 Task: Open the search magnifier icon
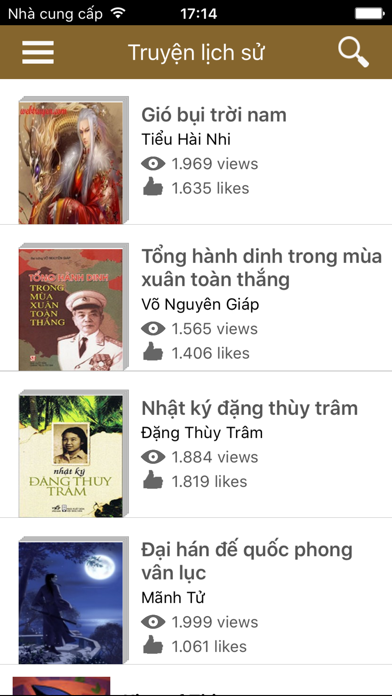tap(353, 52)
